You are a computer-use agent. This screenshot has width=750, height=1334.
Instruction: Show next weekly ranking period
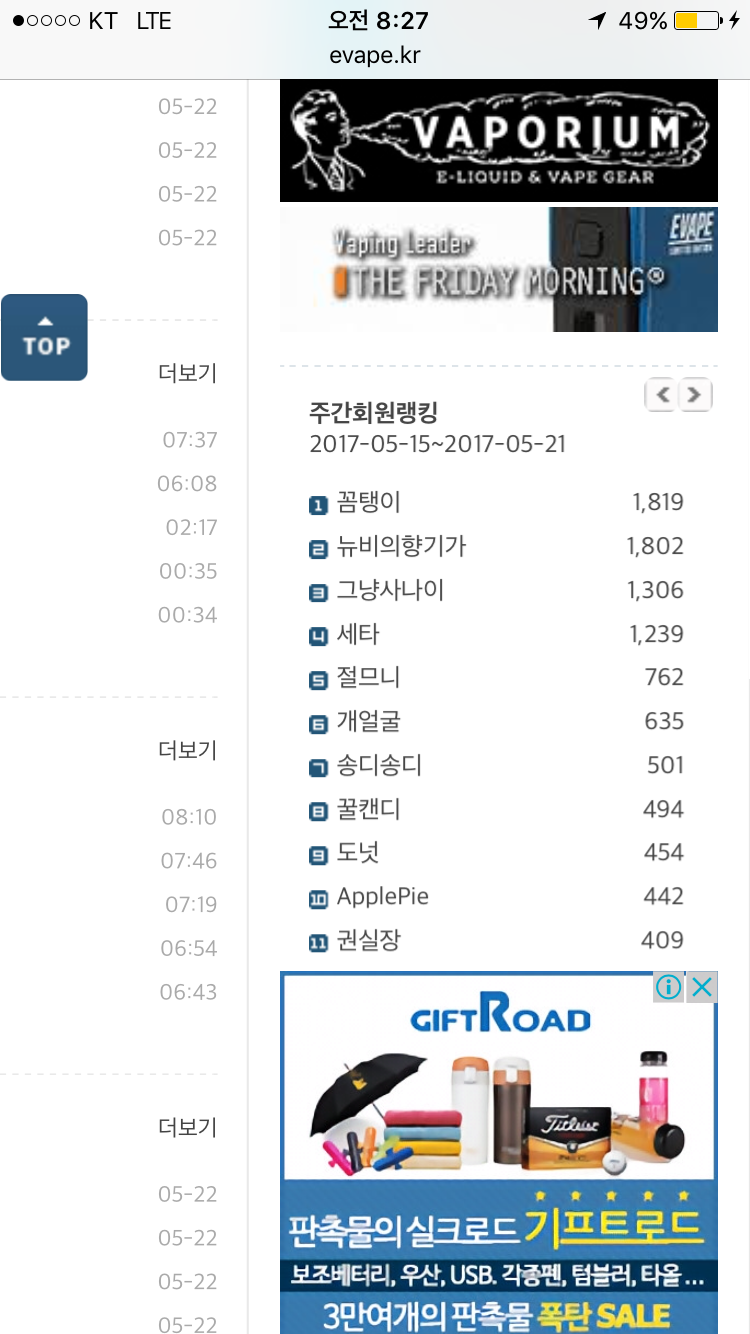pos(696,395)
